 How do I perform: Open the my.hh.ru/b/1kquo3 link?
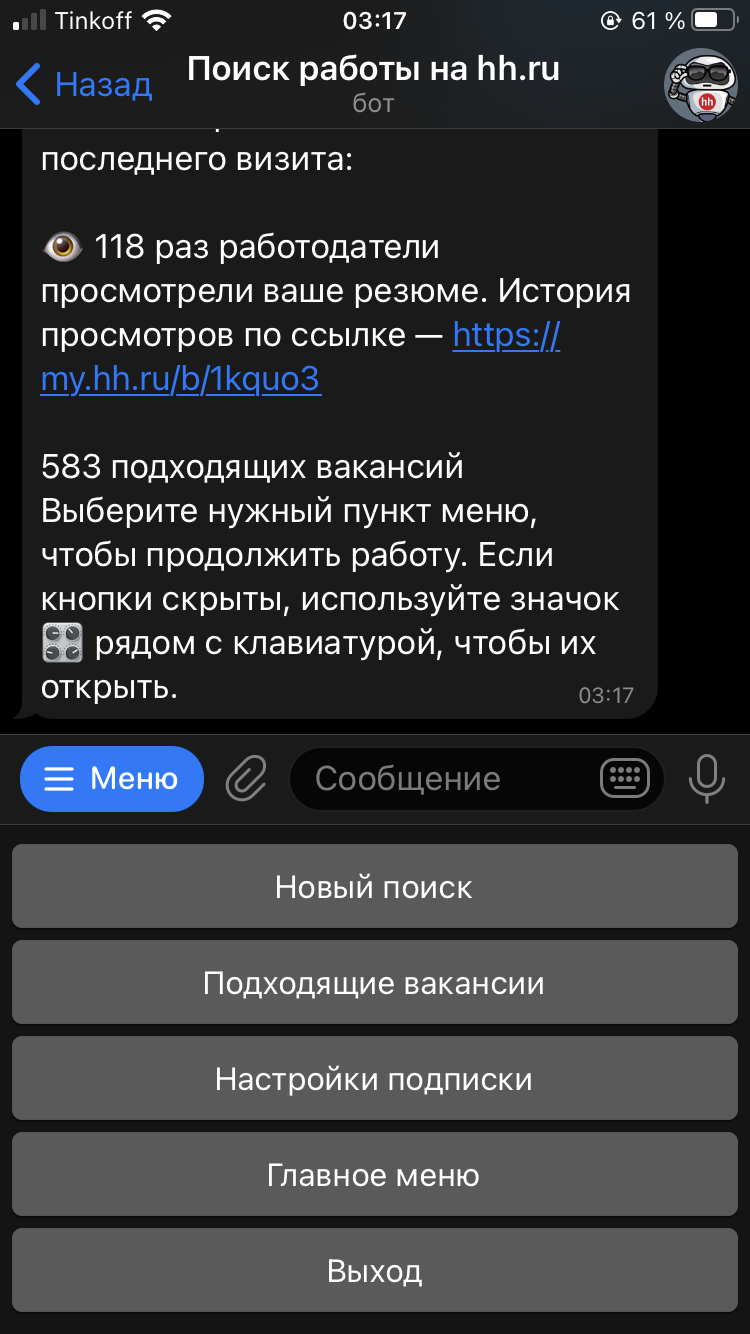point(300,357)
